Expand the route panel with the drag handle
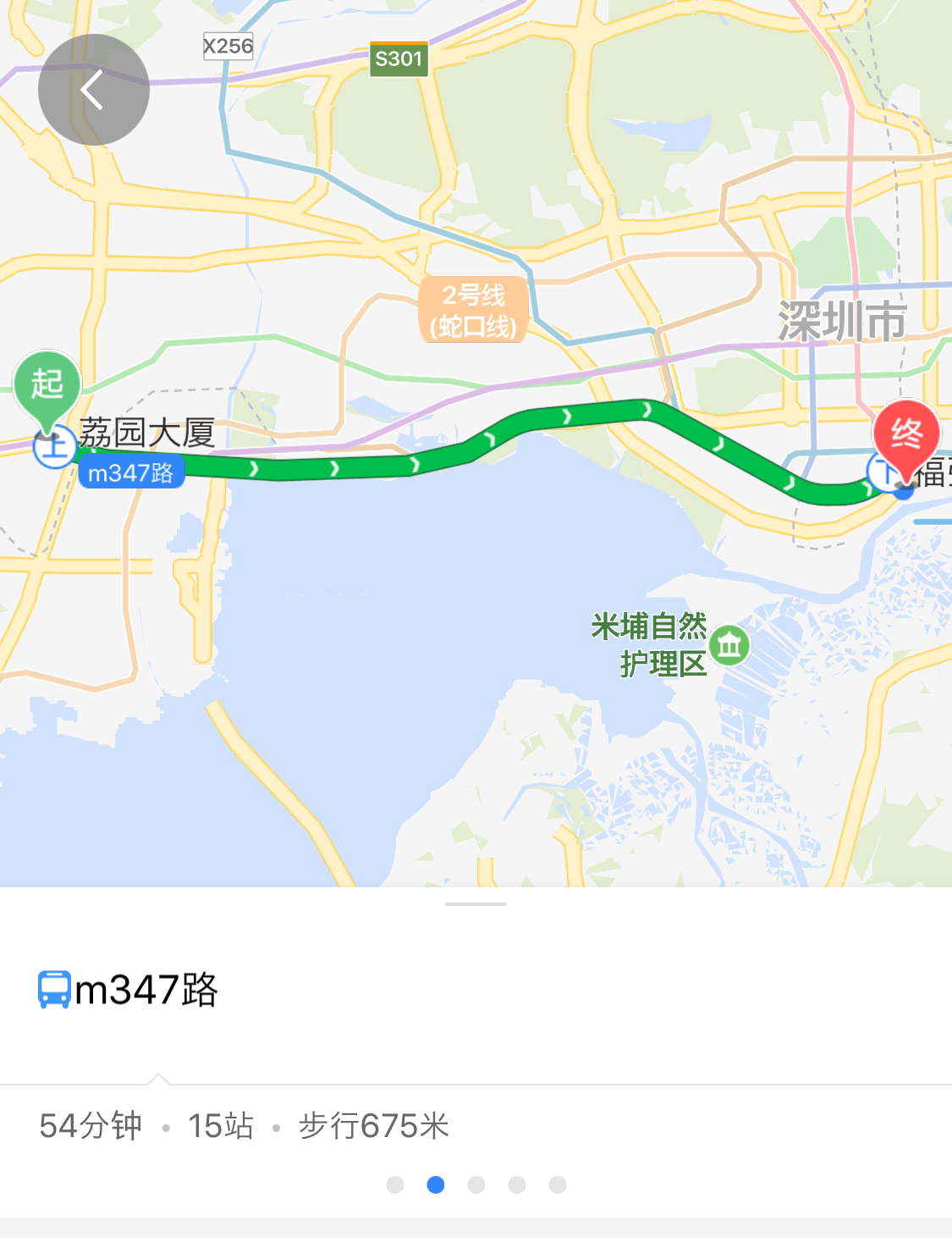The image size is (952, 1242). click(476, 904)
